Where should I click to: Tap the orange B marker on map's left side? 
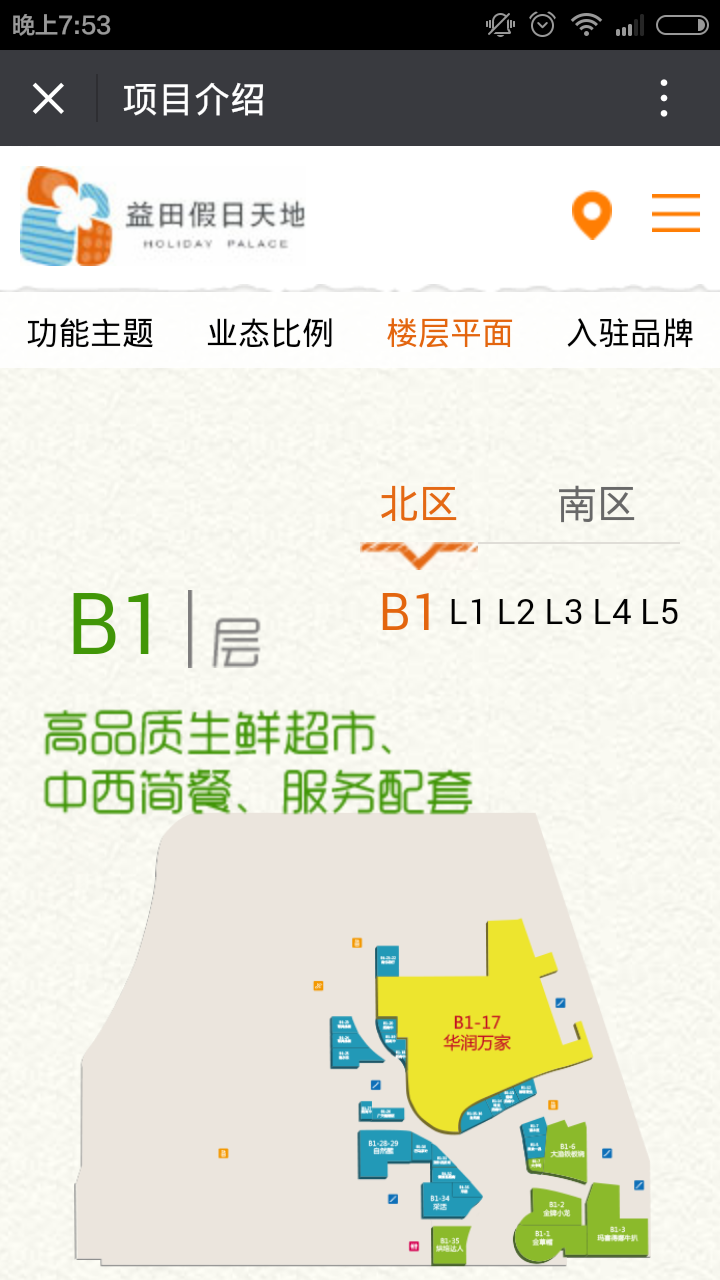pos(223,1153)
